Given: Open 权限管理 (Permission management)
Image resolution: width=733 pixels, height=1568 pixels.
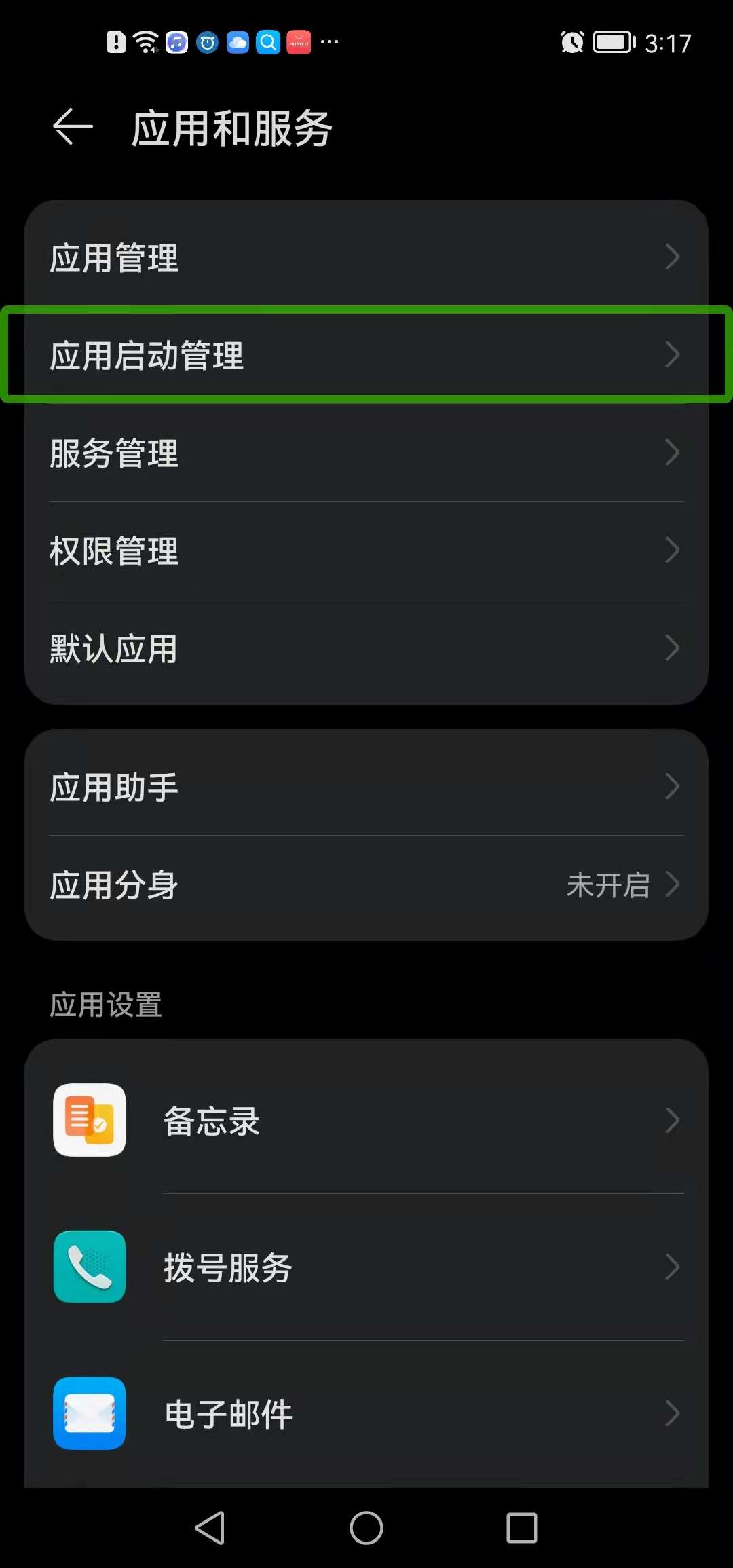Looking at the screenshot, I should click(x=366, y=550).
